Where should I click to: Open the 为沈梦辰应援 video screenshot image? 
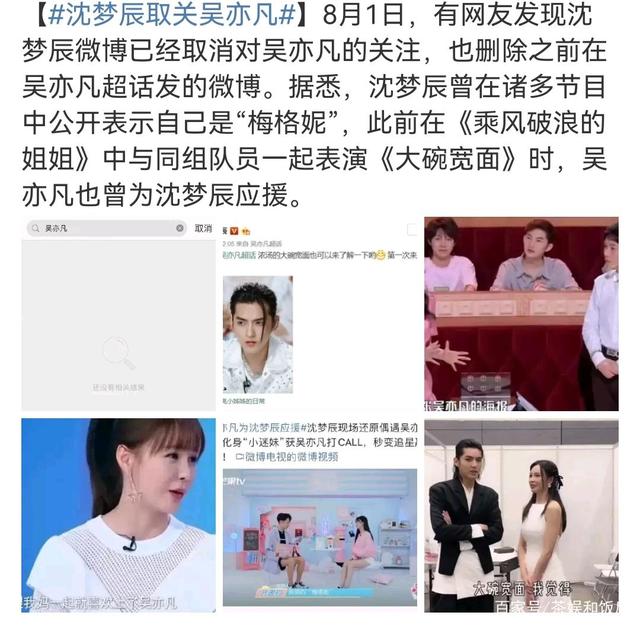319,516
